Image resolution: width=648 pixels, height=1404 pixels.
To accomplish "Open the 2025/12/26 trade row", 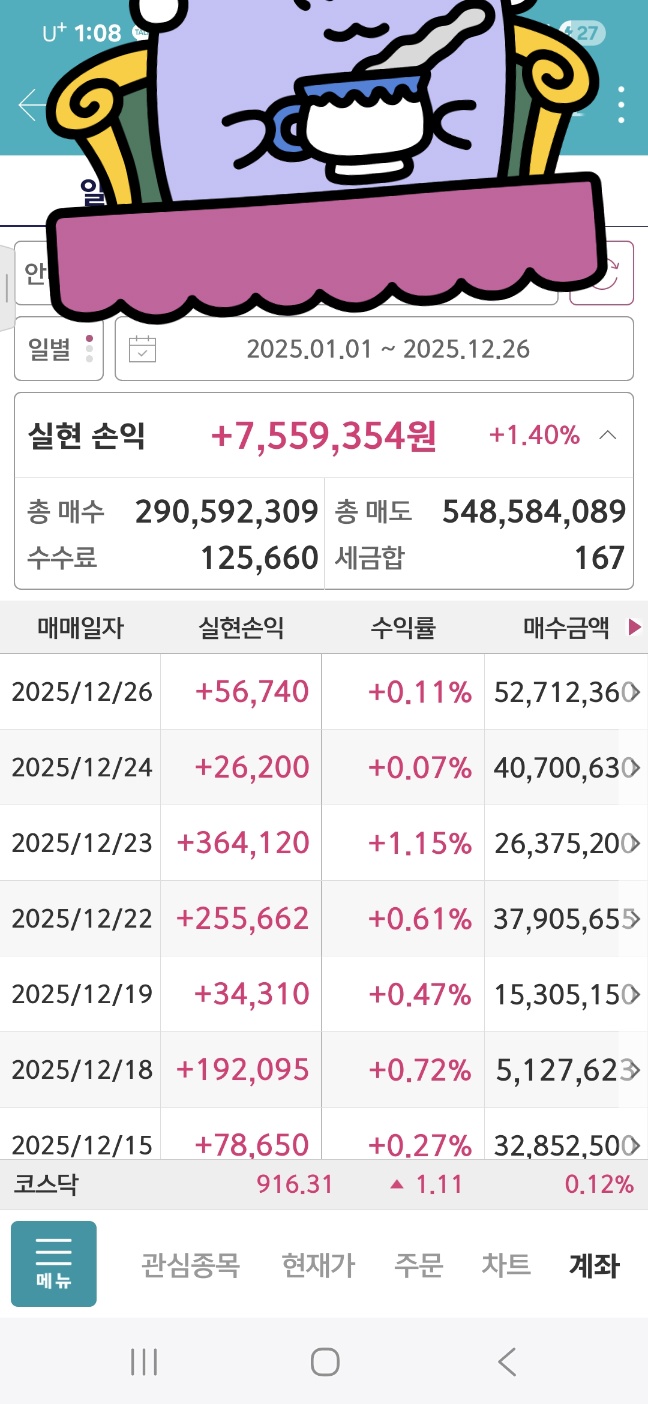I will (320, 692).
